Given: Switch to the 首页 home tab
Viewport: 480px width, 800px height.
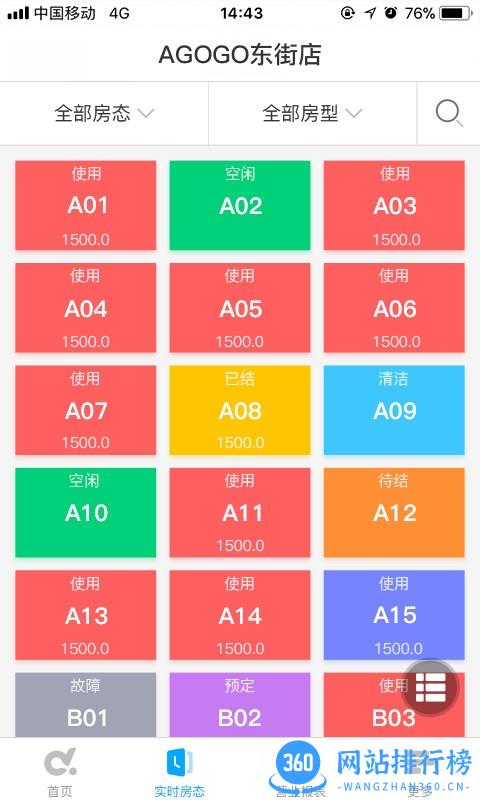Looking at the screenshot, I should (60, 771).
